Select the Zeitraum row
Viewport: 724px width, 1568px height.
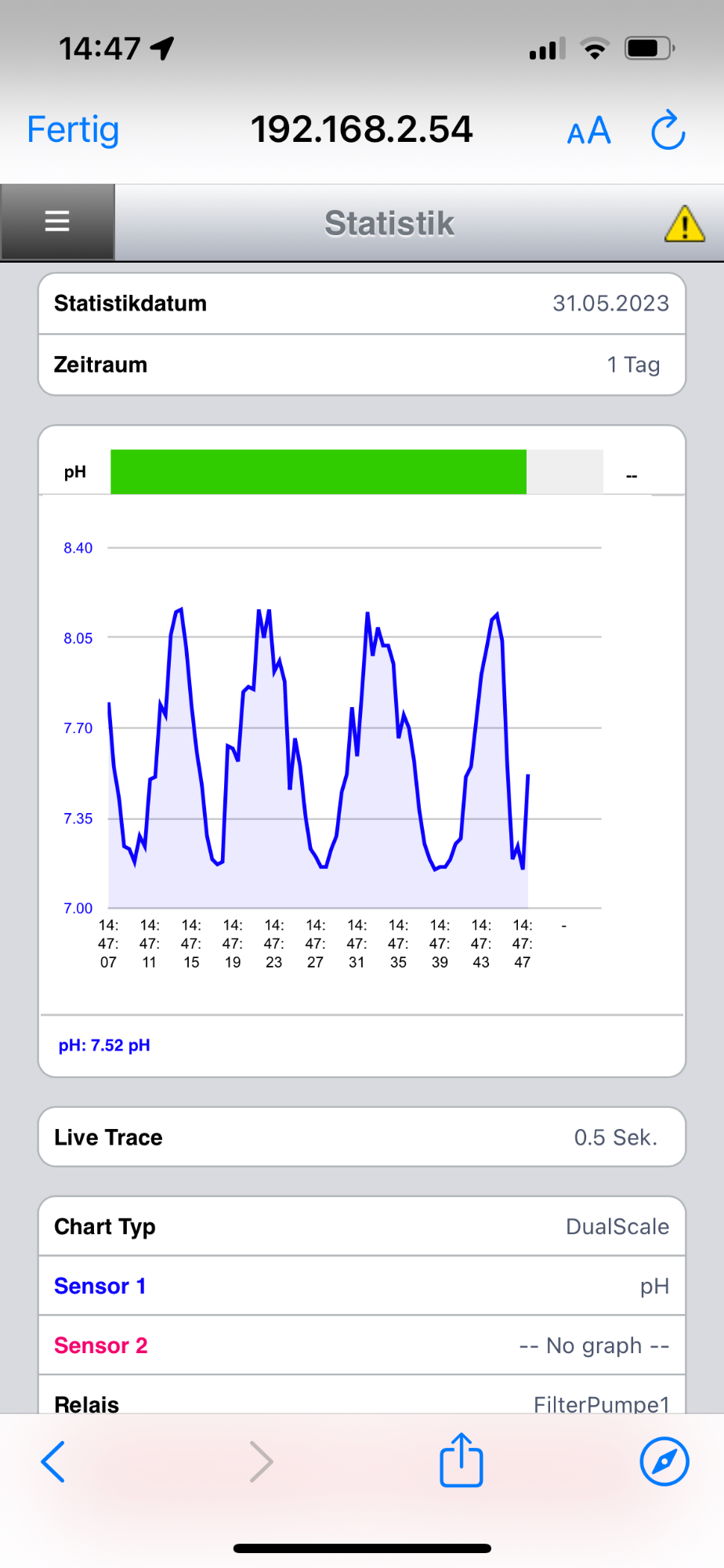[x=362, y=365]
